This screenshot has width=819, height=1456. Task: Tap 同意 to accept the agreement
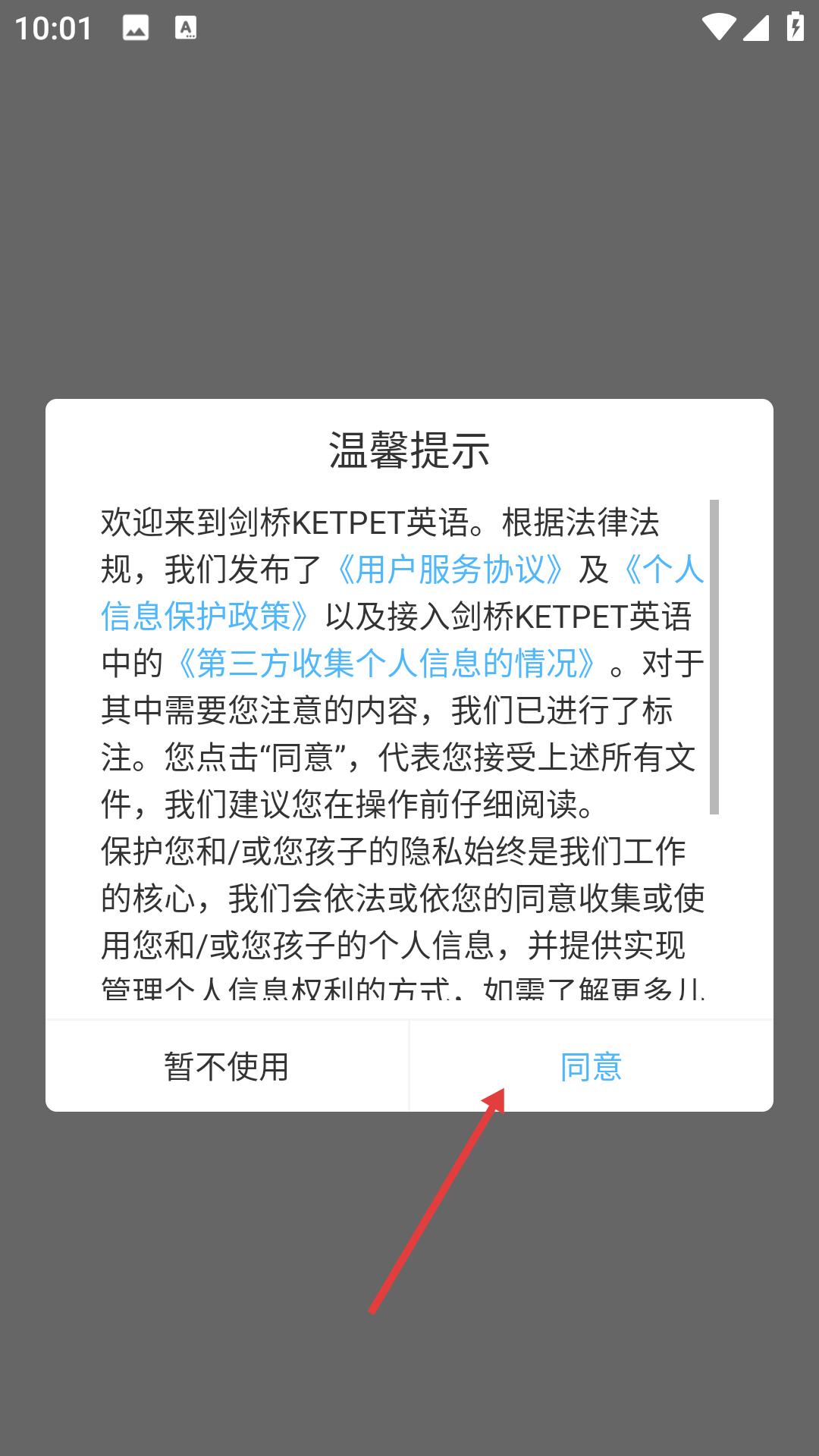pos(591,1066)
